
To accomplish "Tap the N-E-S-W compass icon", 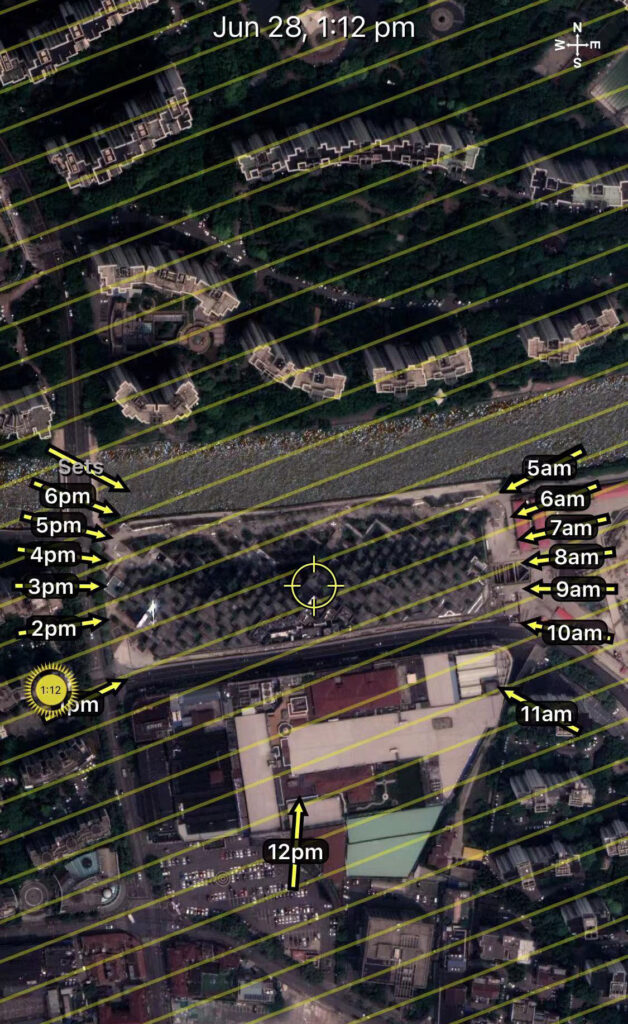I will tap(579, 45).
